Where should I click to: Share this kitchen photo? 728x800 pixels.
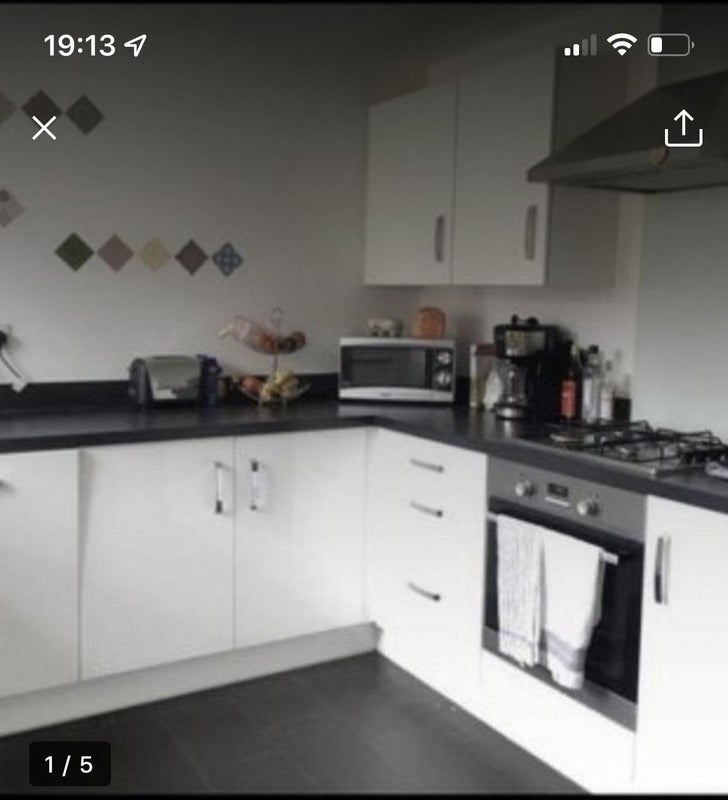click(x=683, y=128)
